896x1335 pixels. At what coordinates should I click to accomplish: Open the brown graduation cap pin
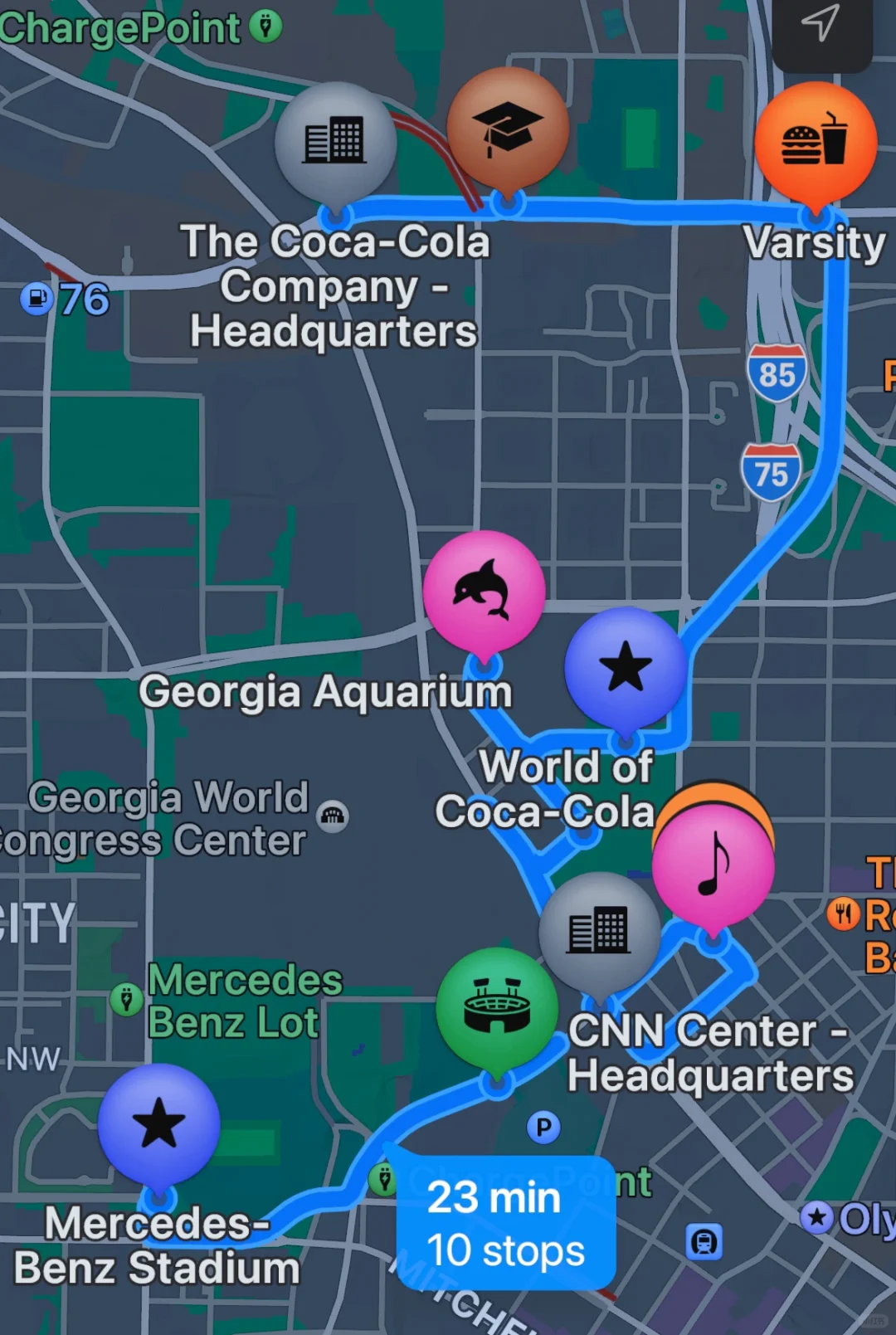point(507,124)
